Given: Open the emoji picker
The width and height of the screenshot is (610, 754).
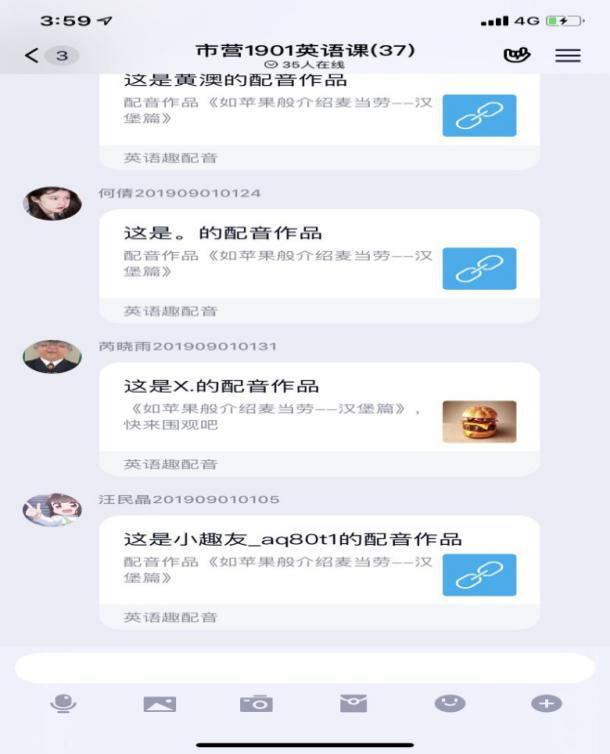Looking at the screenshot, I should pyautogui.click(x=450, y=704).
